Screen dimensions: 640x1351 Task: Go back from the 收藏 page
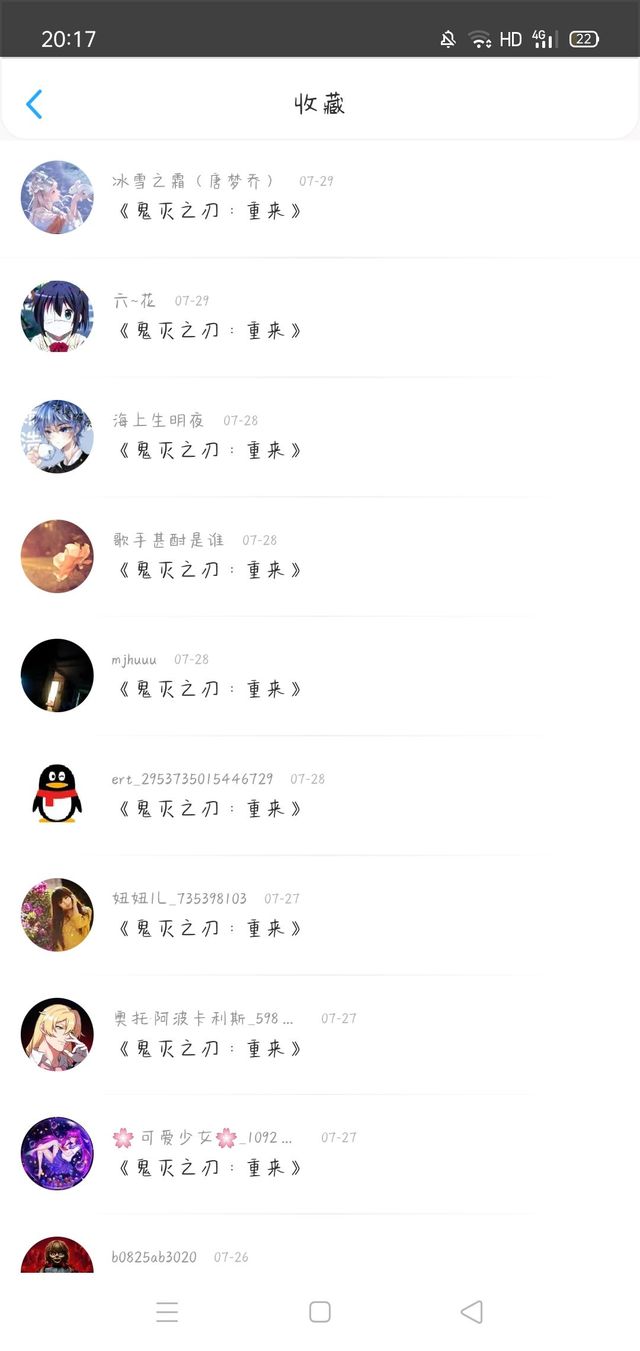pos(34,104)
